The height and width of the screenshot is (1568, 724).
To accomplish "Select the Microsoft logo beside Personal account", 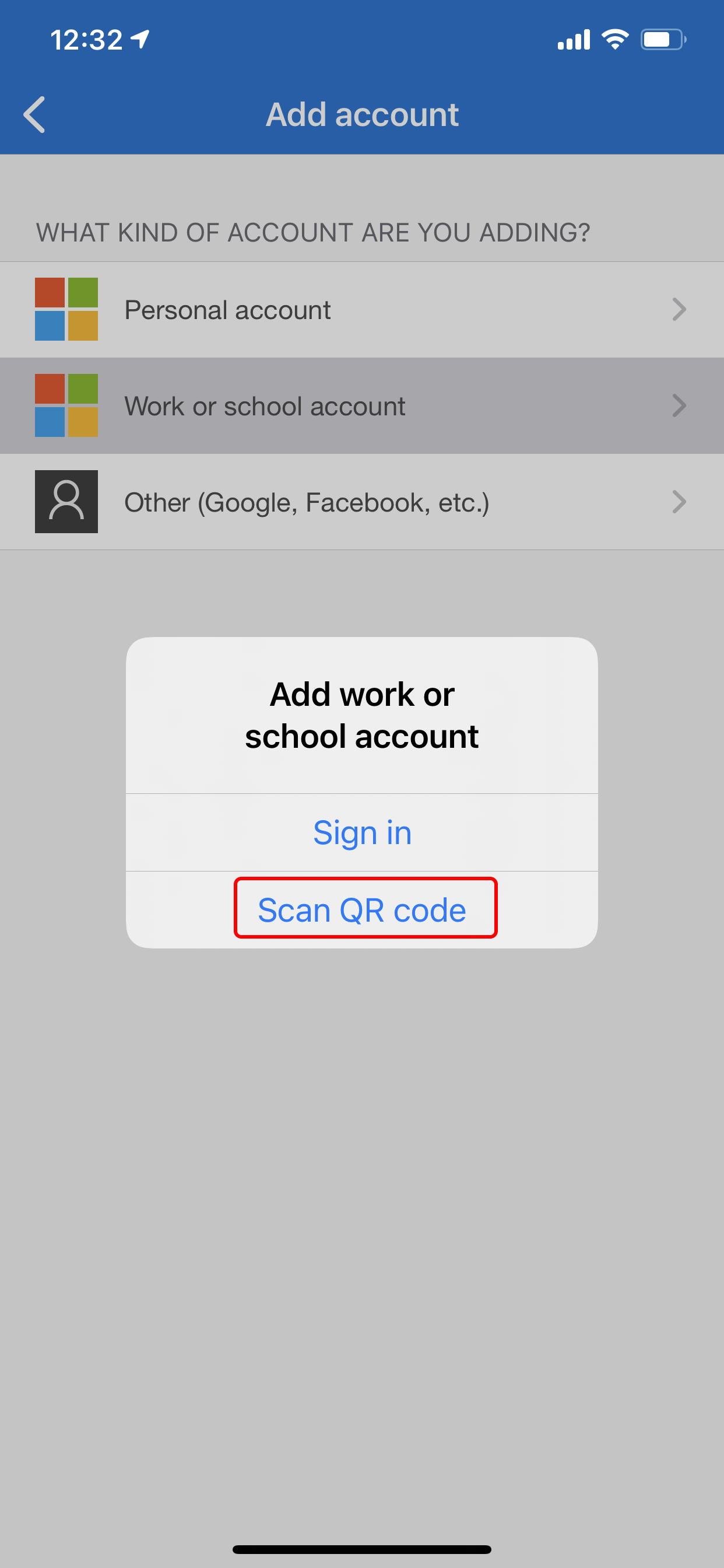I will [66, 309].
